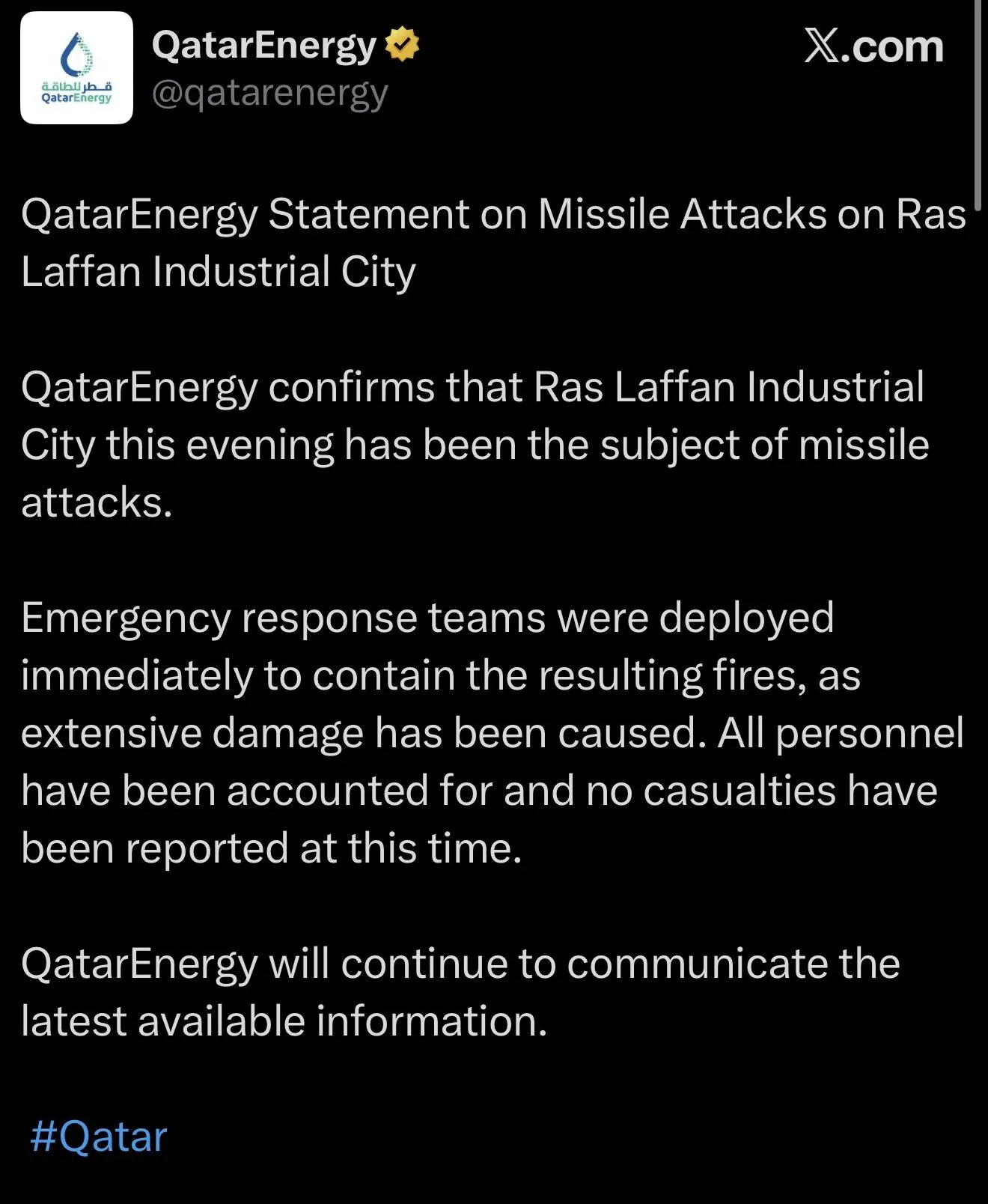Open the #Qatar hashtag
This screenshot has height=1204, width=988.
98,1137
